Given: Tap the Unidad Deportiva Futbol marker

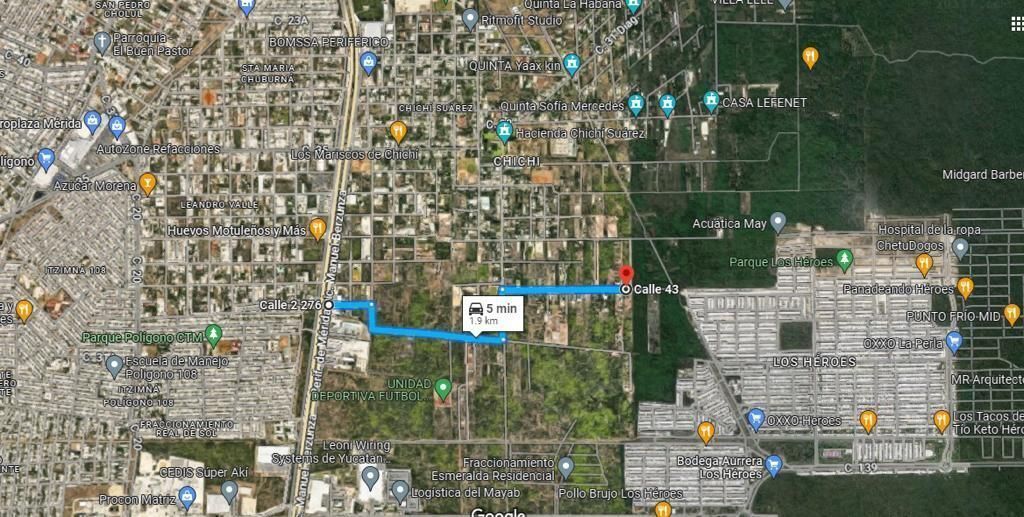Looking at the screenshot, I should coord(443,388).
